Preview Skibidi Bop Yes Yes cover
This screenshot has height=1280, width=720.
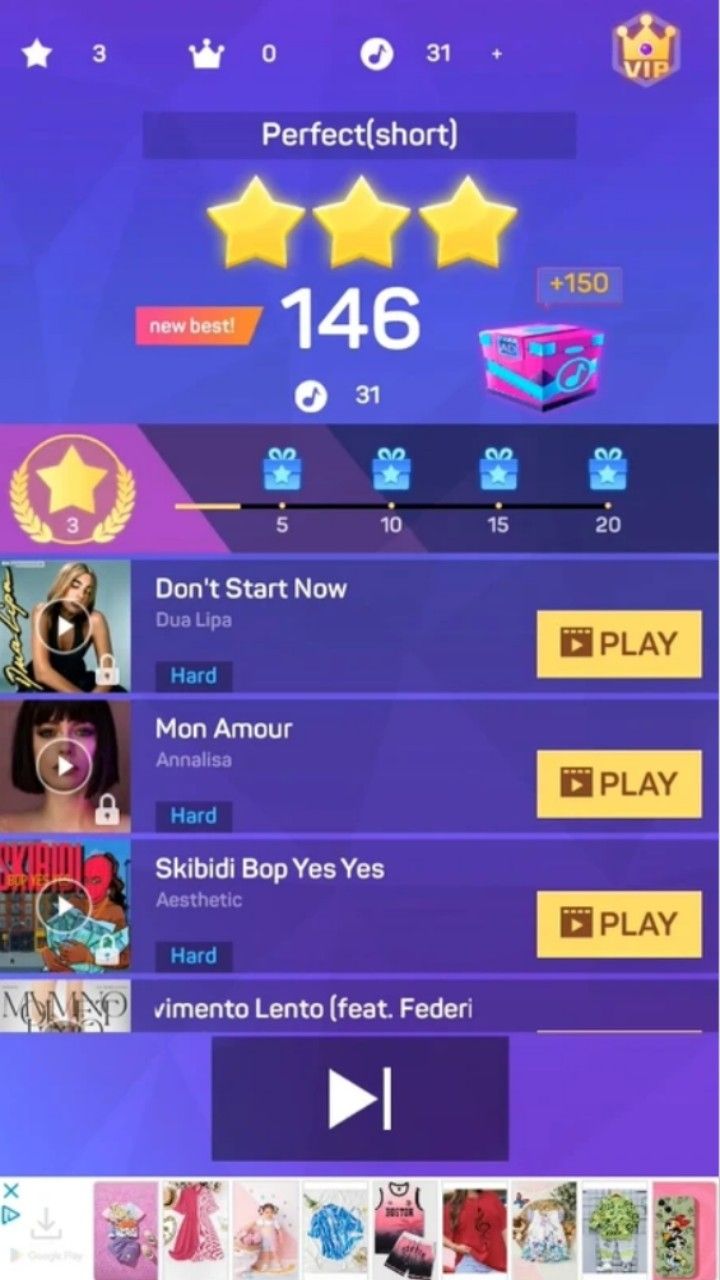pos(65,906)
